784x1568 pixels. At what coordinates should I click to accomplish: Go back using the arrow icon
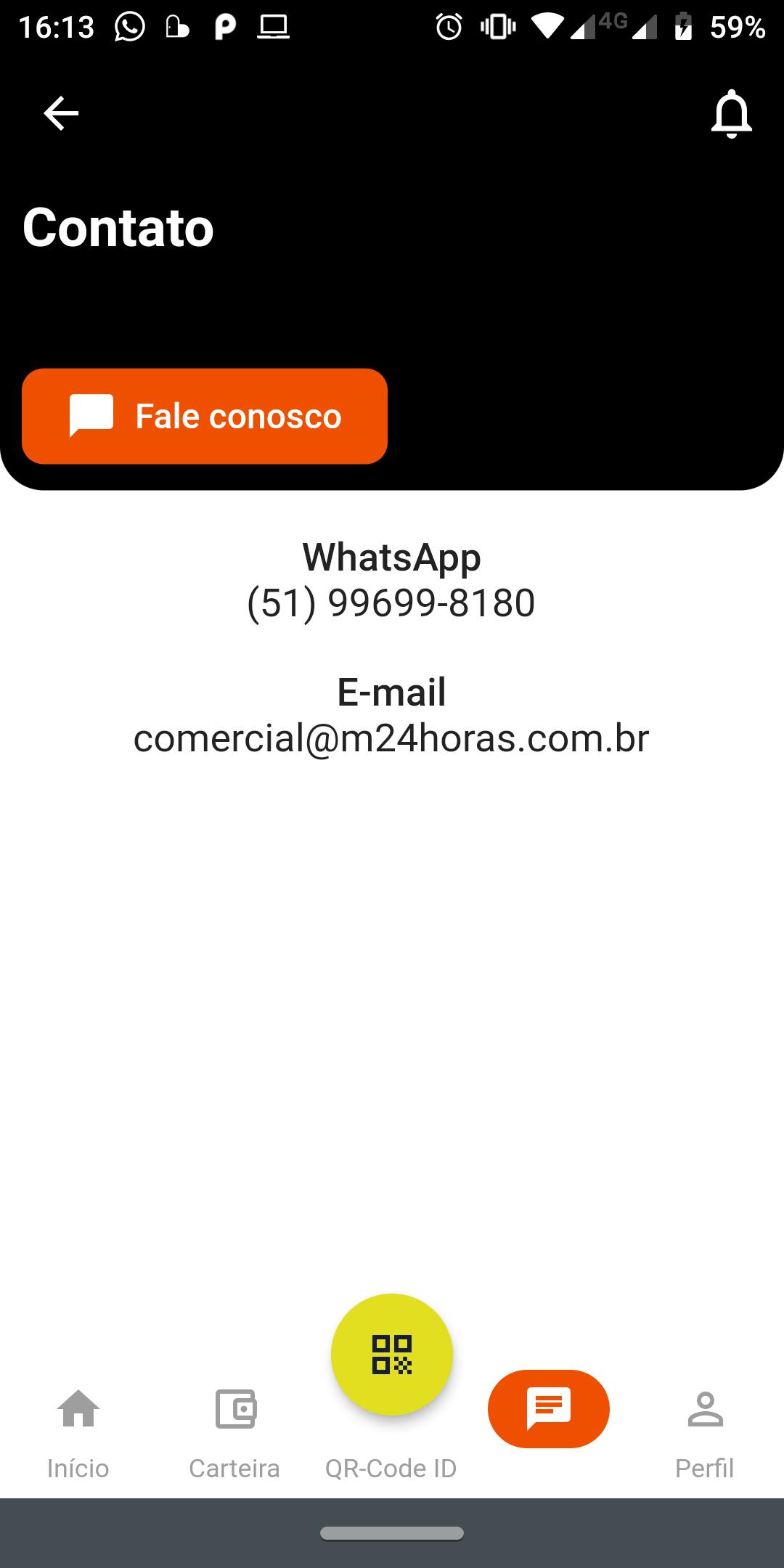coord(61,114)
